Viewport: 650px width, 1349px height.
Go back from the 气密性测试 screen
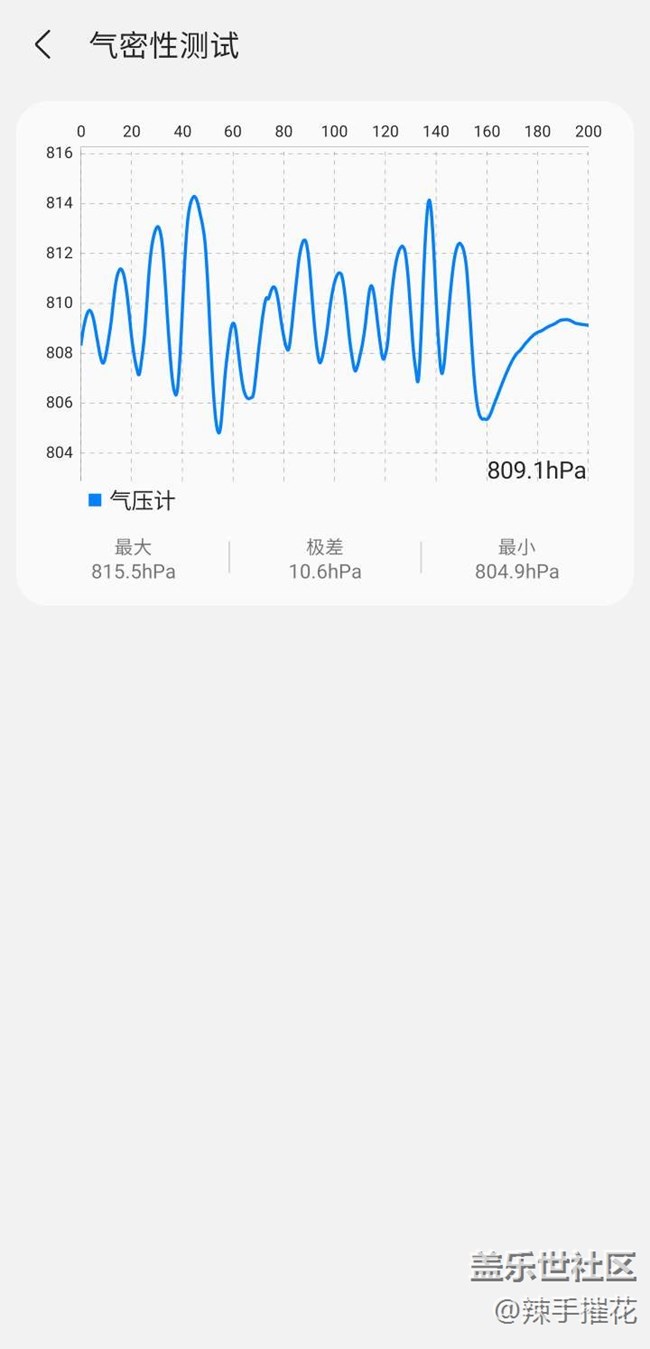tap(42, 45)
